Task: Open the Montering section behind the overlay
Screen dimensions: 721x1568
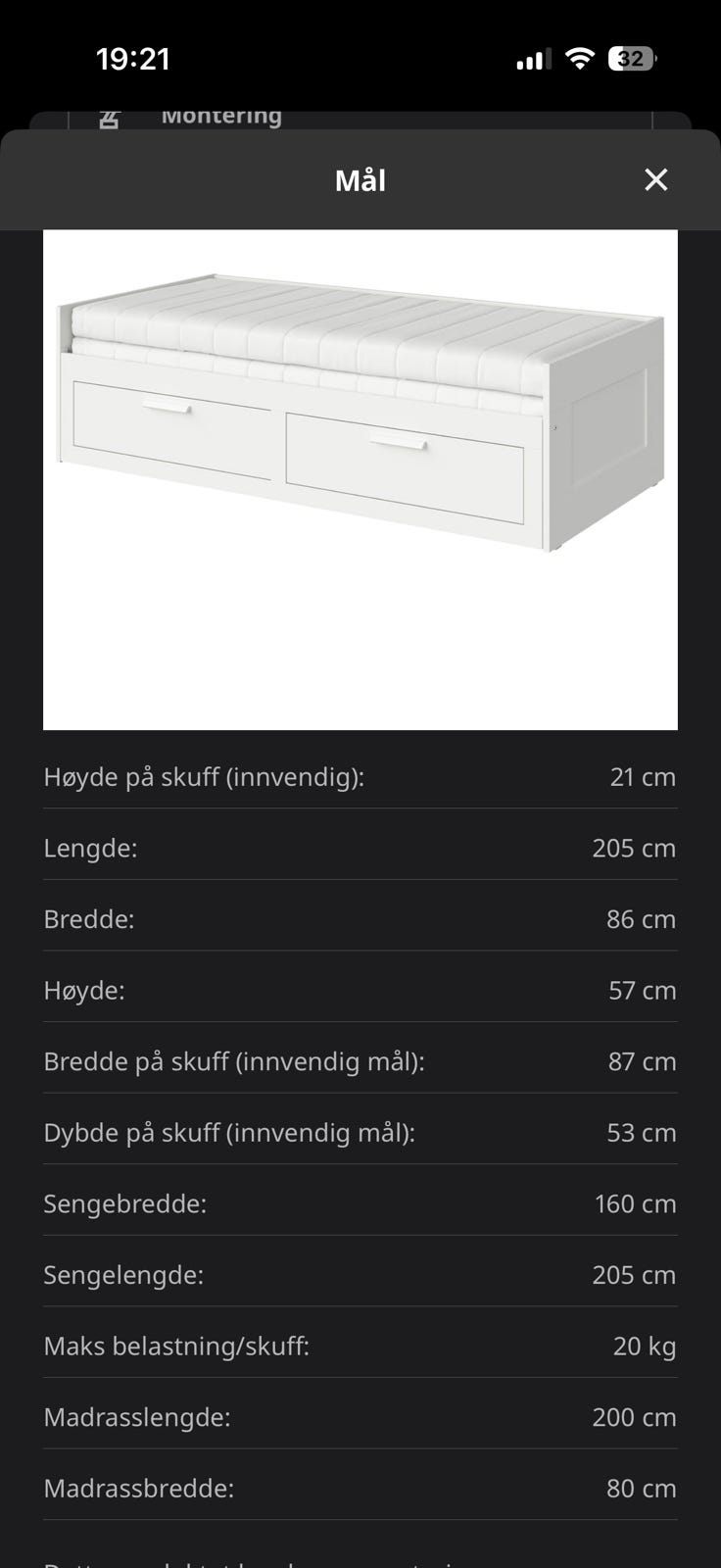Action: [x=221, y=116]
